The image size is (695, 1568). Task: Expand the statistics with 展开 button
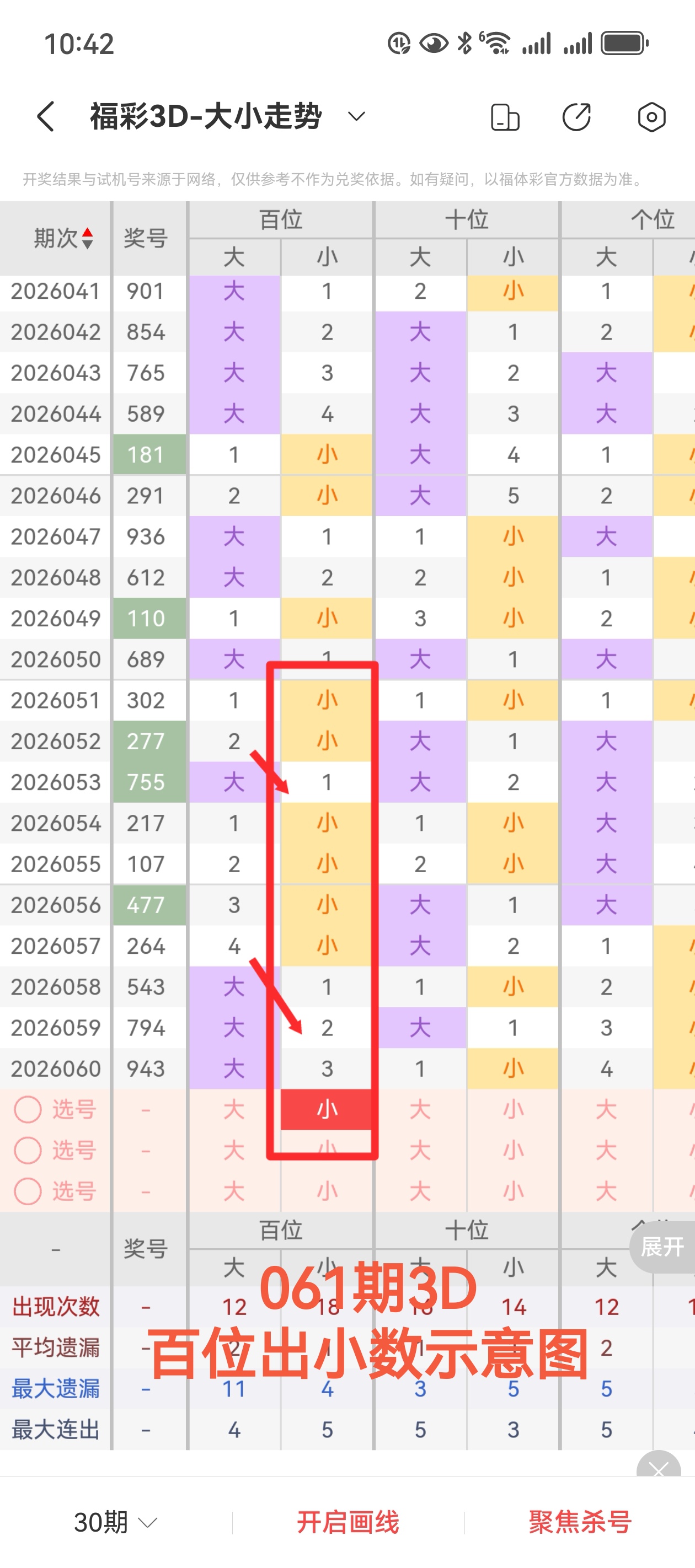coord(661,1247)
